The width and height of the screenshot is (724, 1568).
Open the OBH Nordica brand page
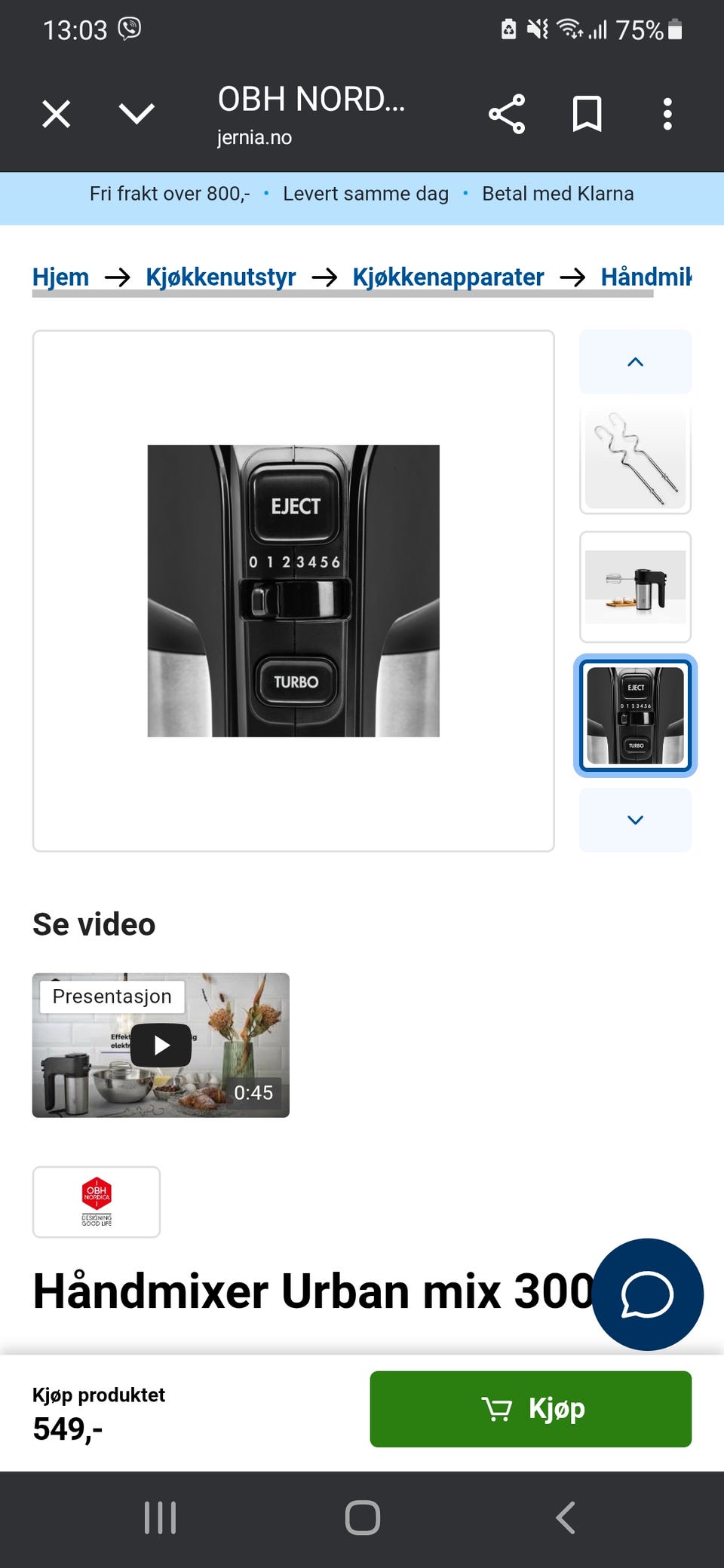[97, 1202]
